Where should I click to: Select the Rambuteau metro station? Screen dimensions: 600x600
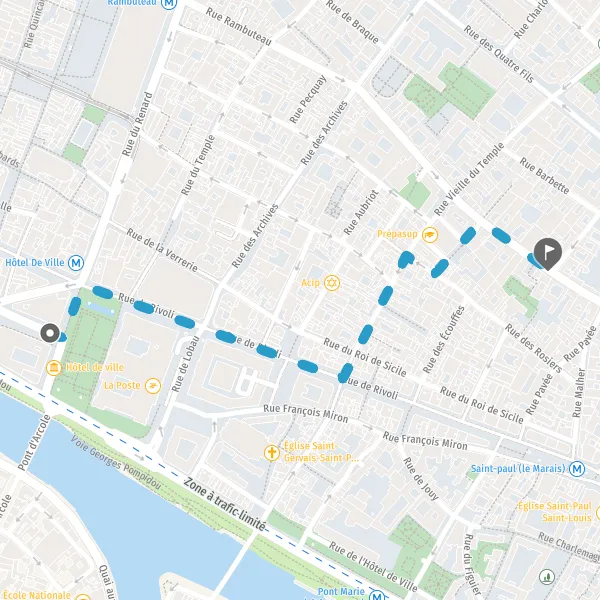click(169, 3)
